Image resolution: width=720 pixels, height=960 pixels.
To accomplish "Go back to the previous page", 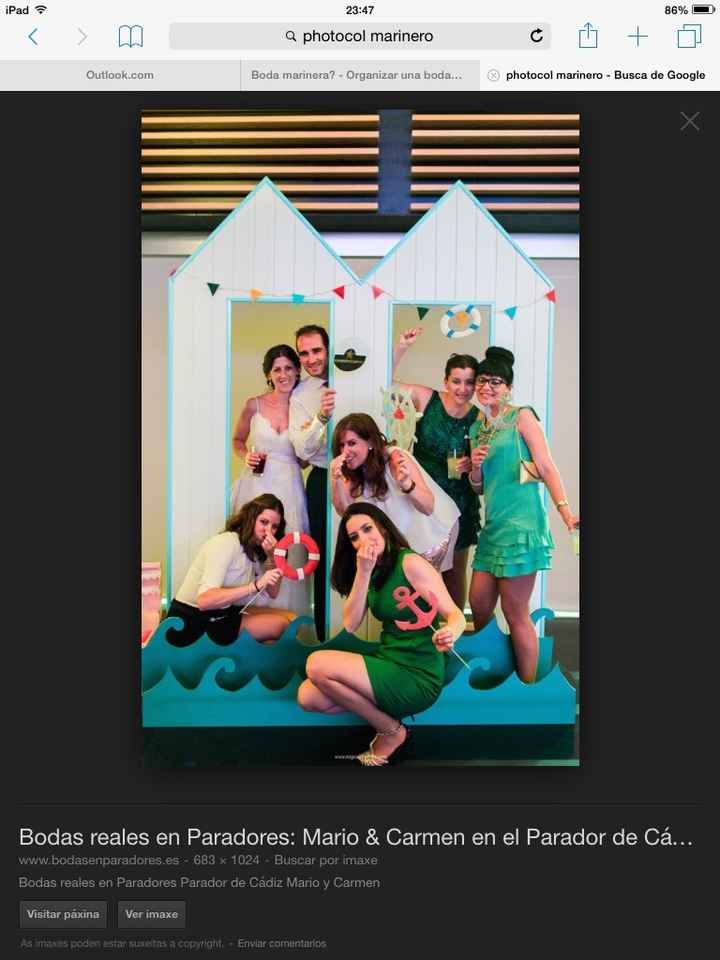I will click(33, 37).
